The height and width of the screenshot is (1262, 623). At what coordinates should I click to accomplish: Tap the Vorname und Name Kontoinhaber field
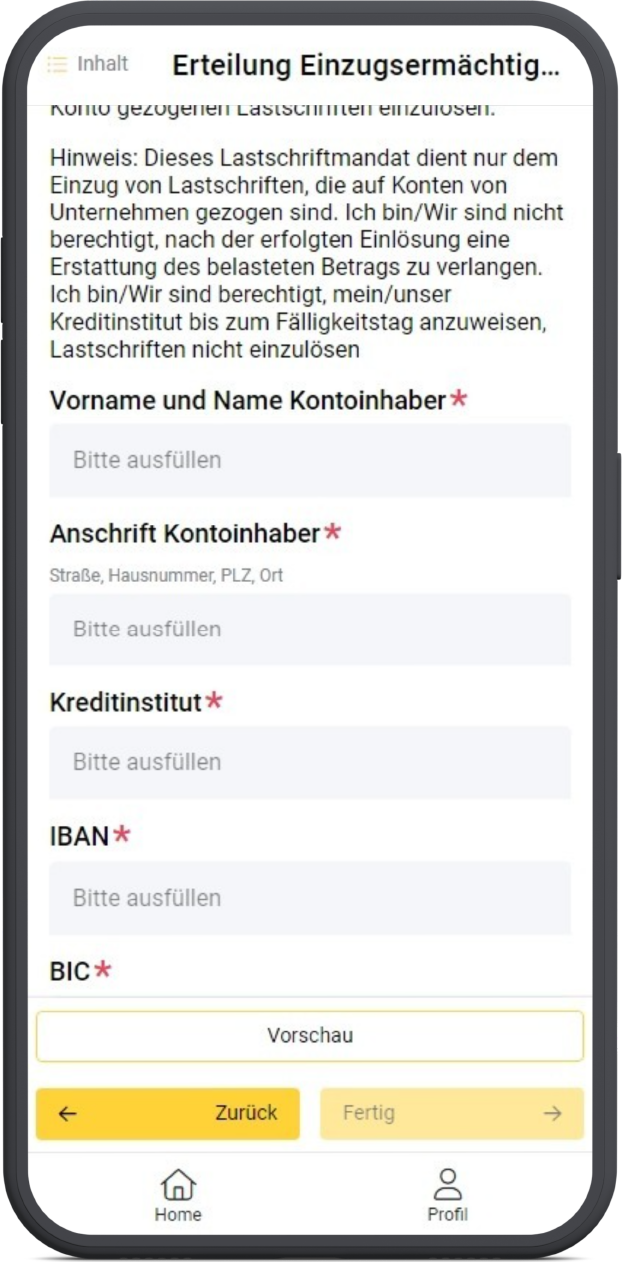tap(310, 460)
